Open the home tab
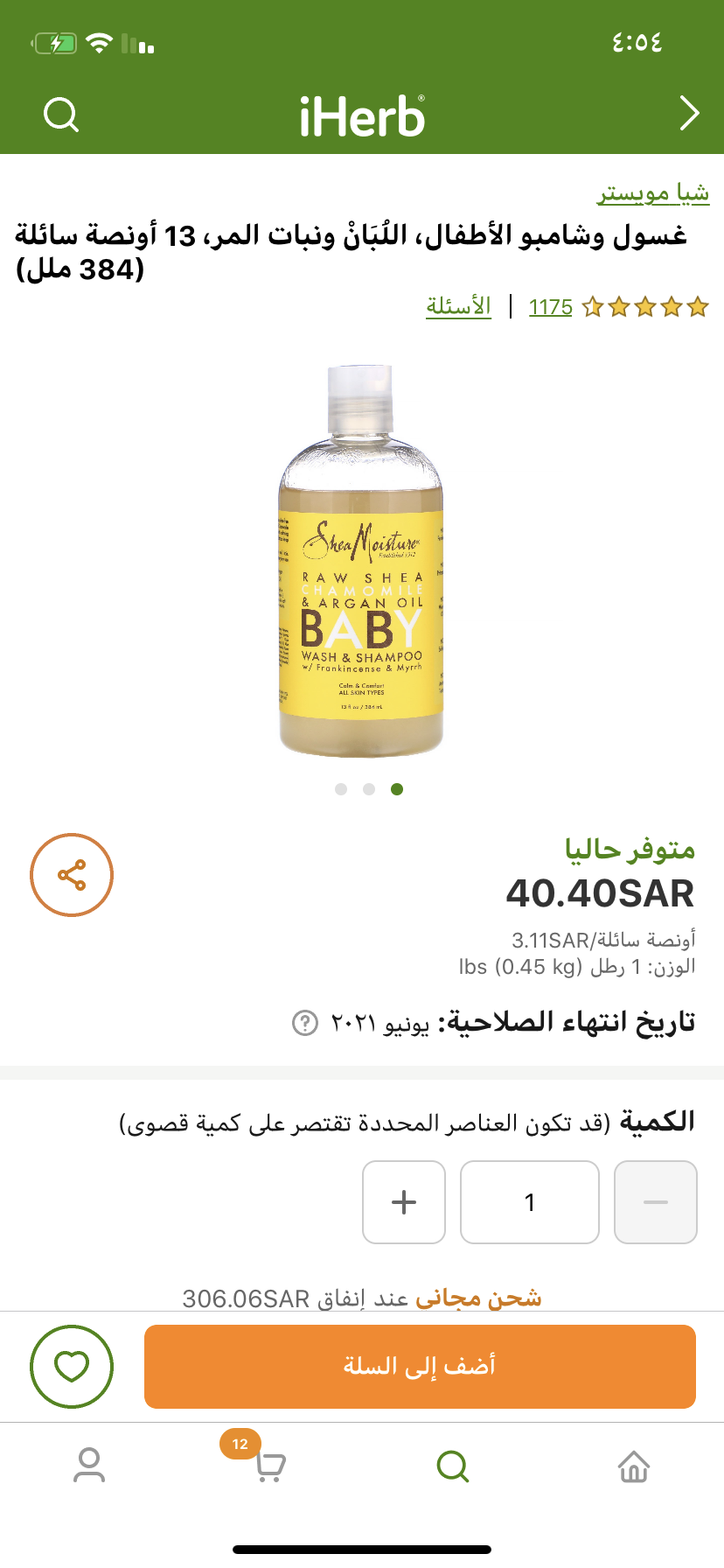The width and height of the screenshot is (724, 1568). point(634,1466)
